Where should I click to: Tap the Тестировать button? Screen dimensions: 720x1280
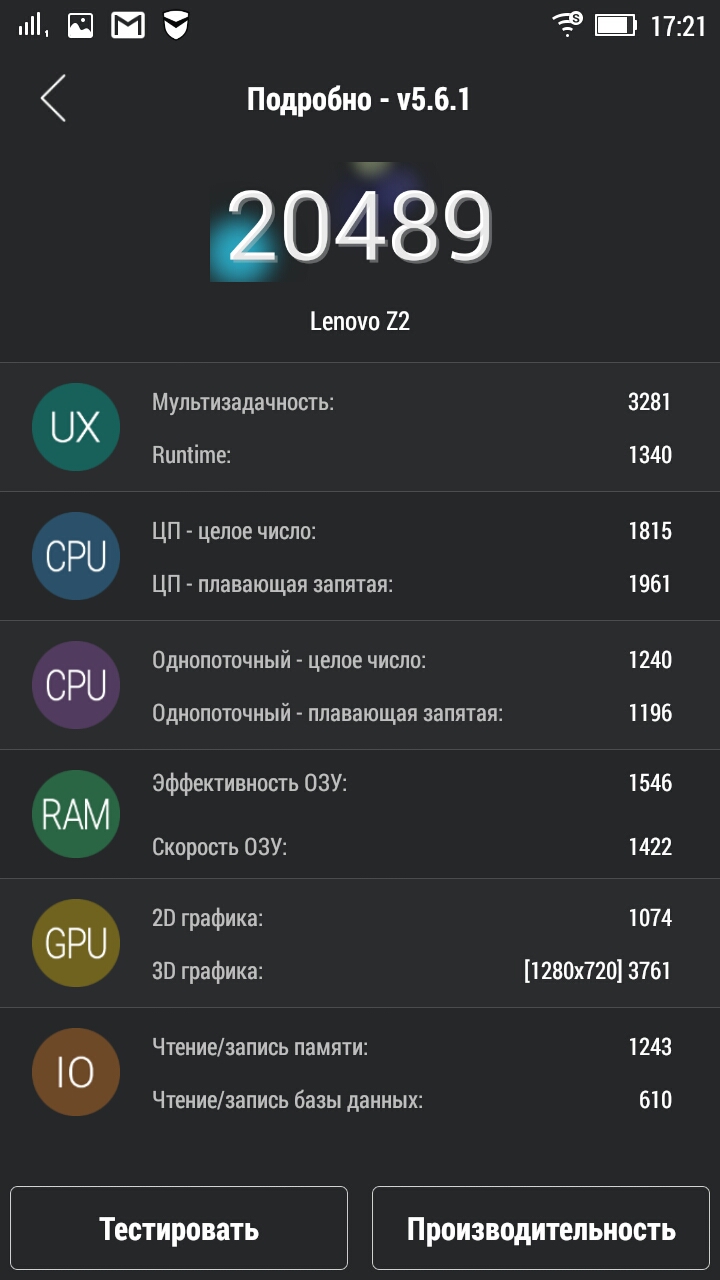179,1228
